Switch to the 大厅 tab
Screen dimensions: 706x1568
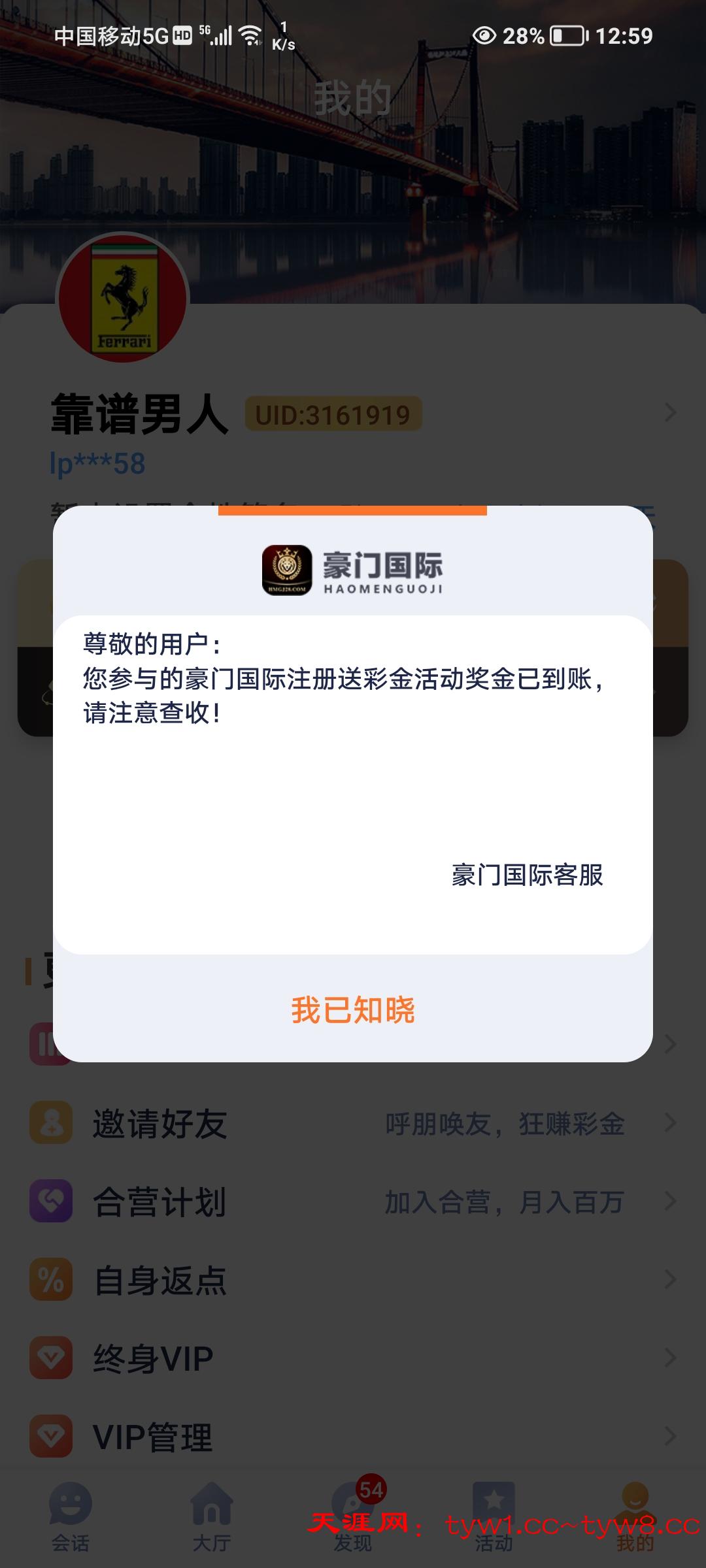tap(211, 1517)
